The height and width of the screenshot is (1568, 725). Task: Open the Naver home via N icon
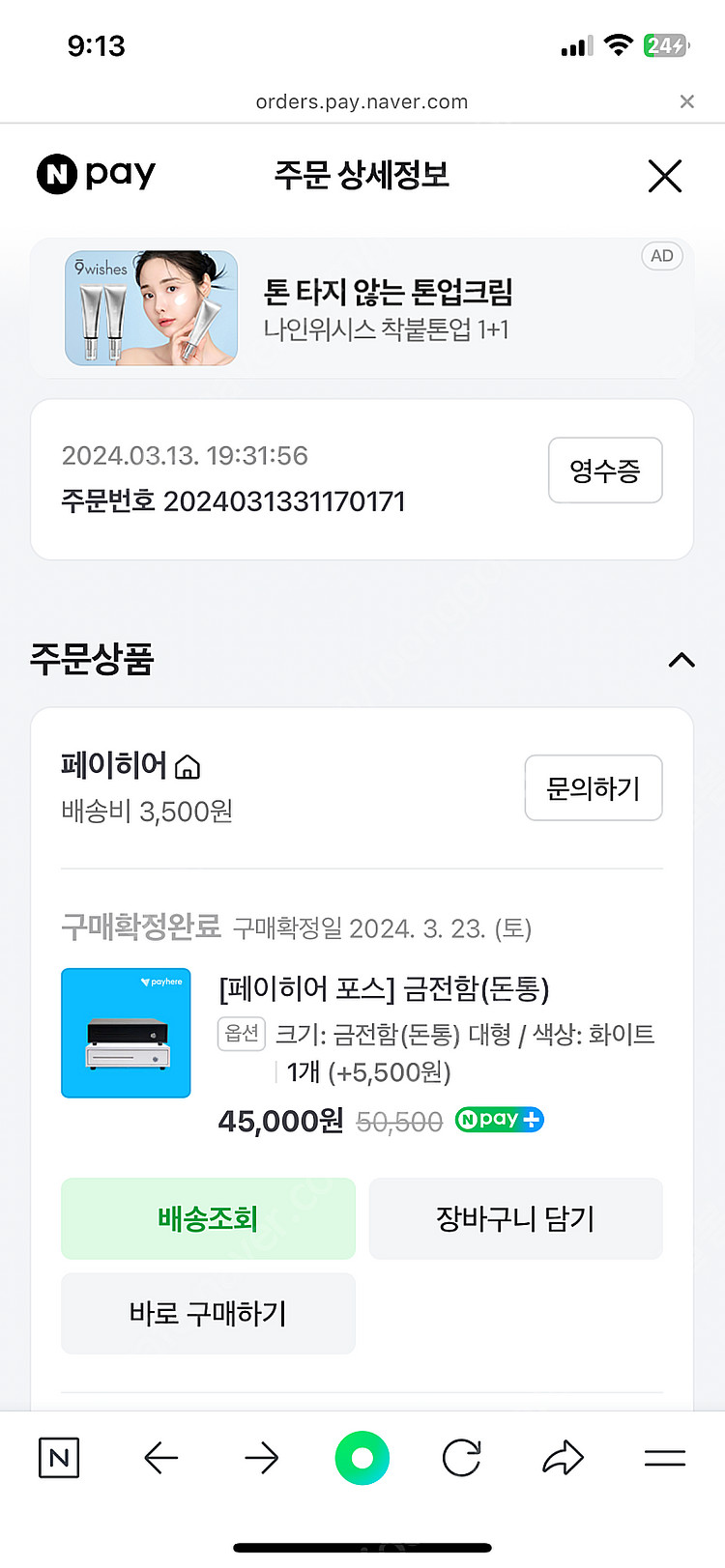[58, 1458]
